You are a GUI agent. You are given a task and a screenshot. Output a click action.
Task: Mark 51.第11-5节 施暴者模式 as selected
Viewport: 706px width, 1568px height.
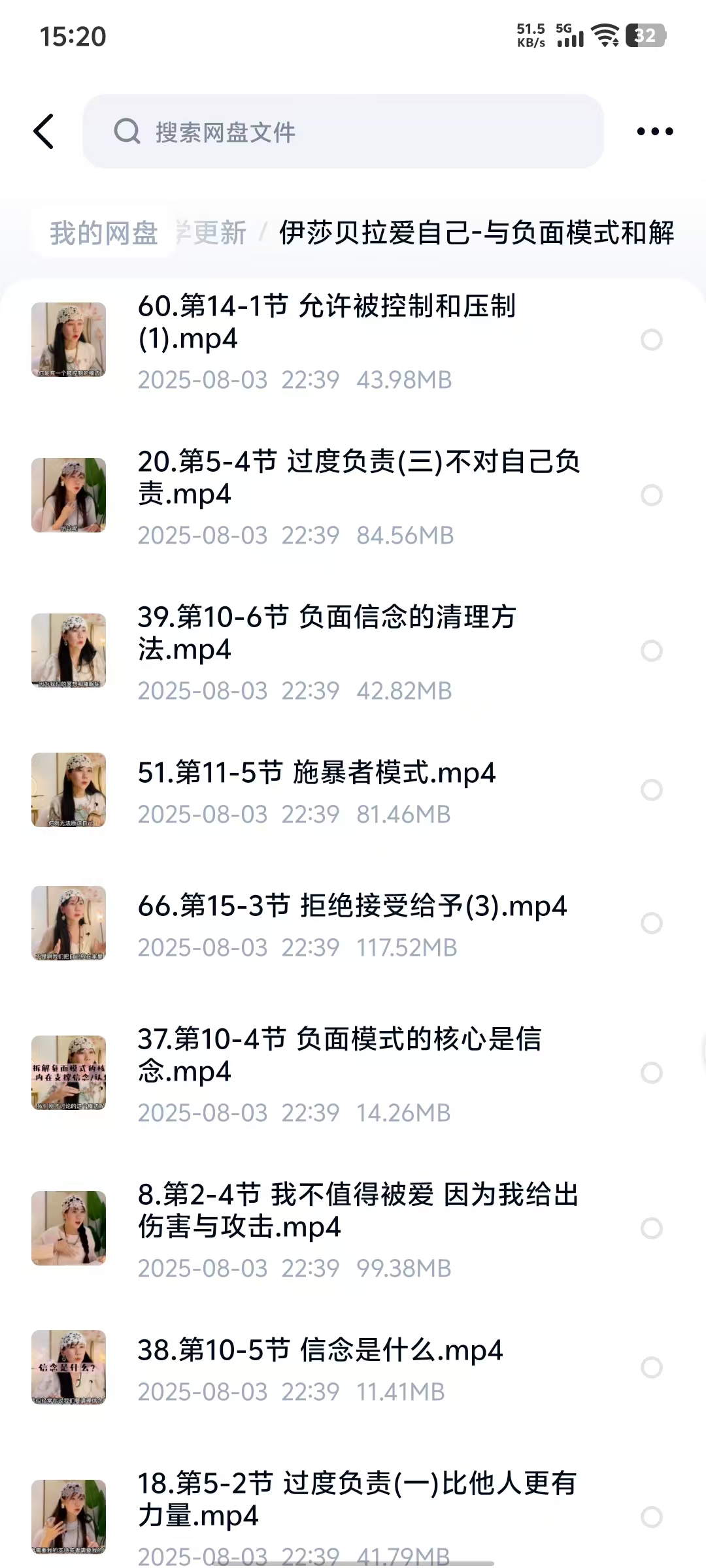point(651,790)
